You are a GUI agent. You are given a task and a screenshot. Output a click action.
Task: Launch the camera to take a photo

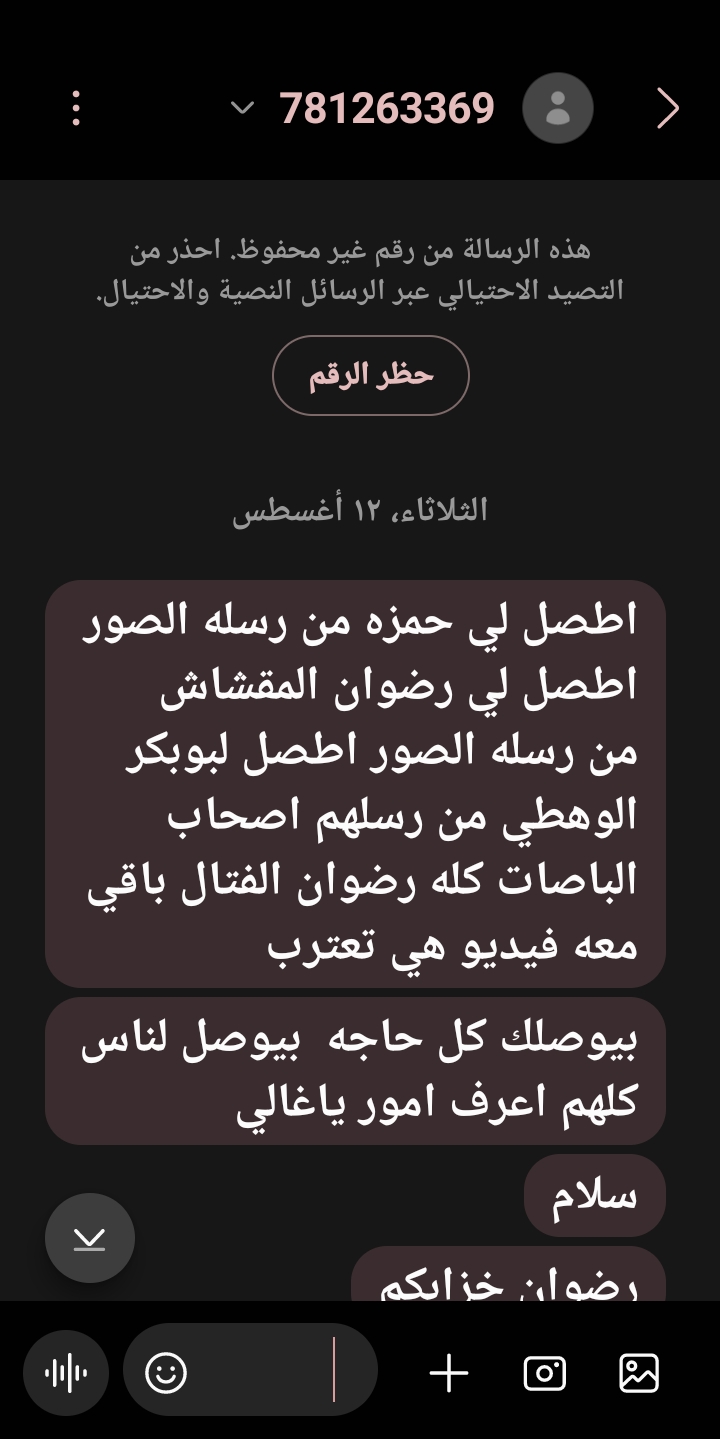(544, 1373)
